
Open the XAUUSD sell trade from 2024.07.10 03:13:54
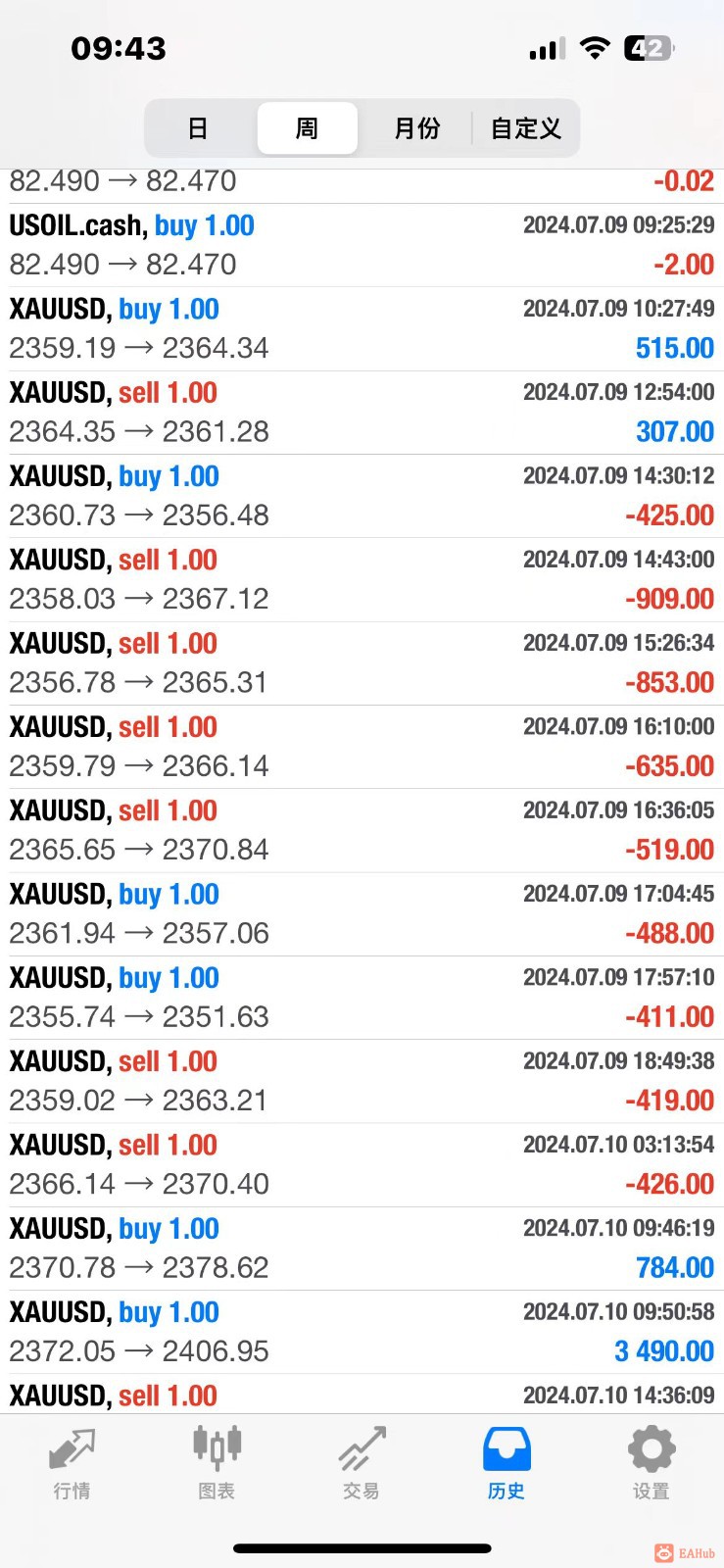click(362, 1165)
